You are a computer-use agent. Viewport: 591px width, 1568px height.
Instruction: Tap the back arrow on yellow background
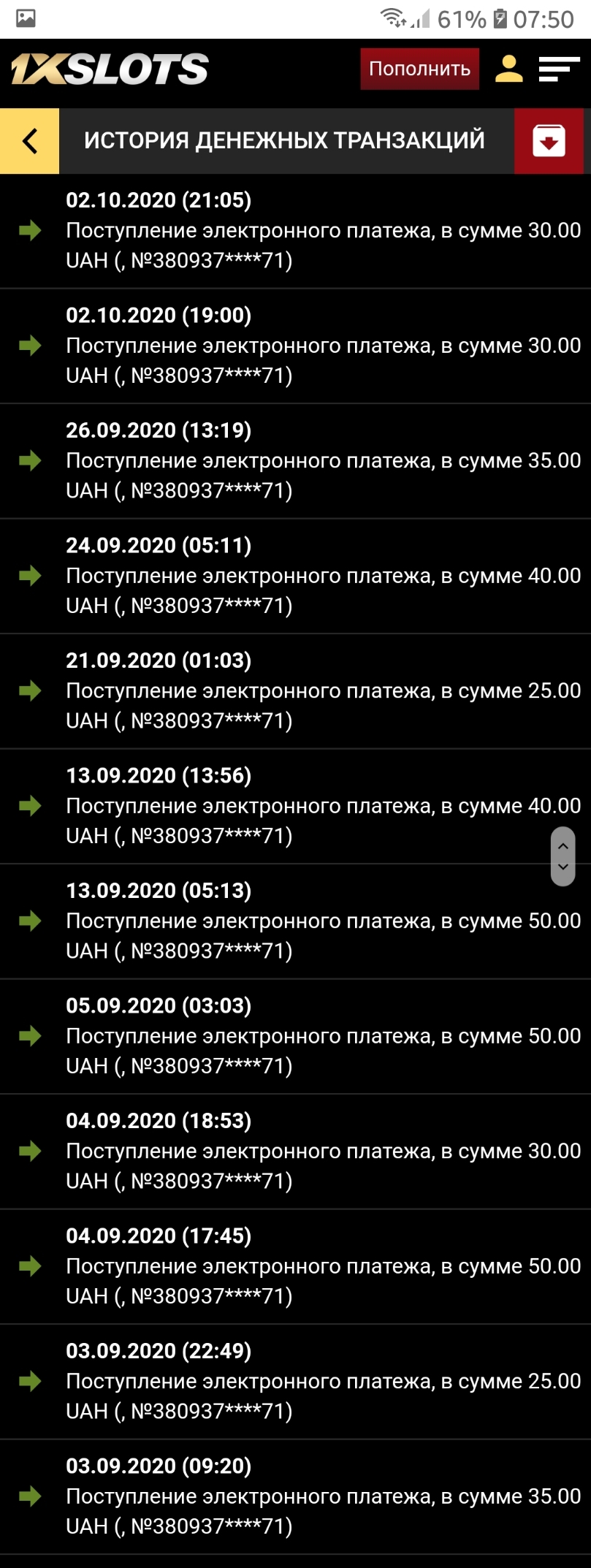point(29,141)
